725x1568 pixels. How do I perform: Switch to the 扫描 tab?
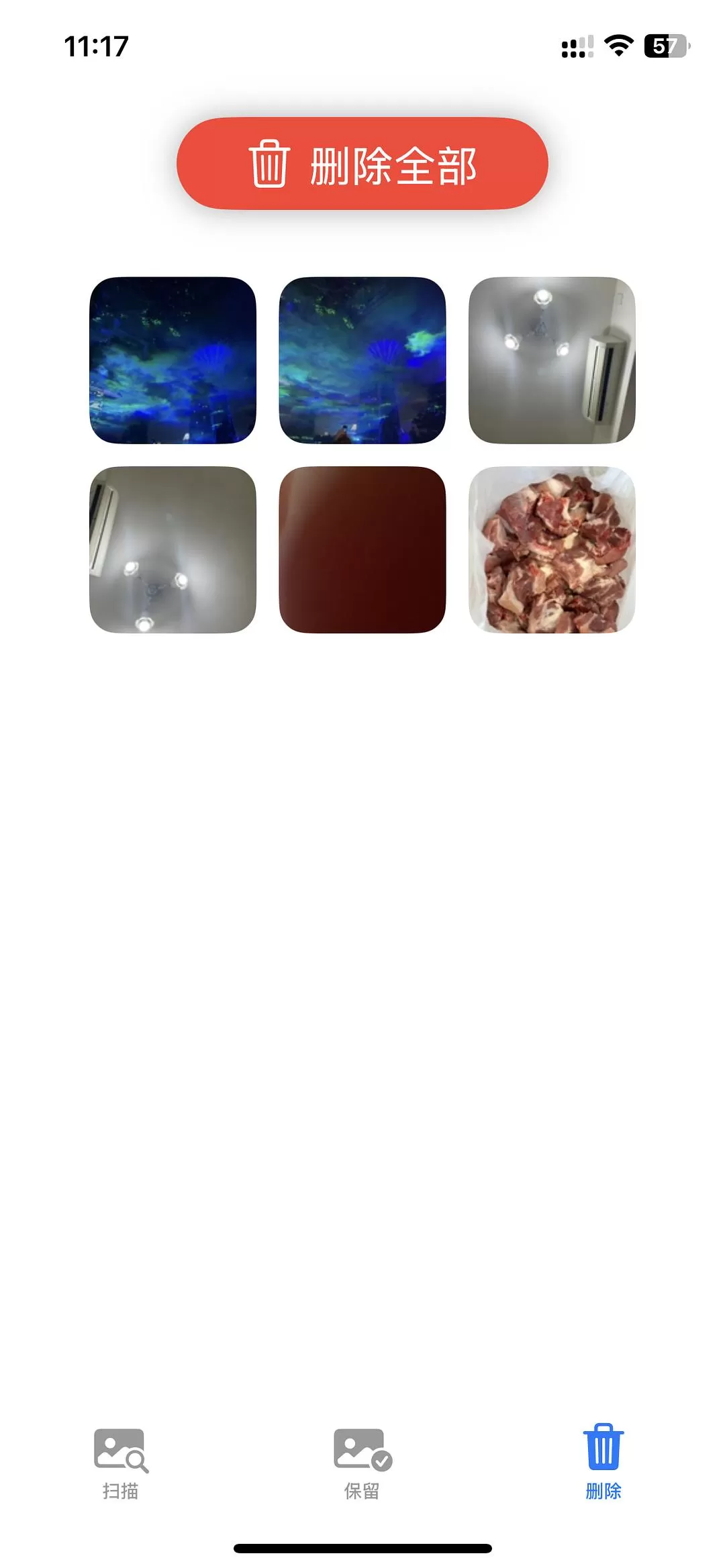pos(121,1463)
